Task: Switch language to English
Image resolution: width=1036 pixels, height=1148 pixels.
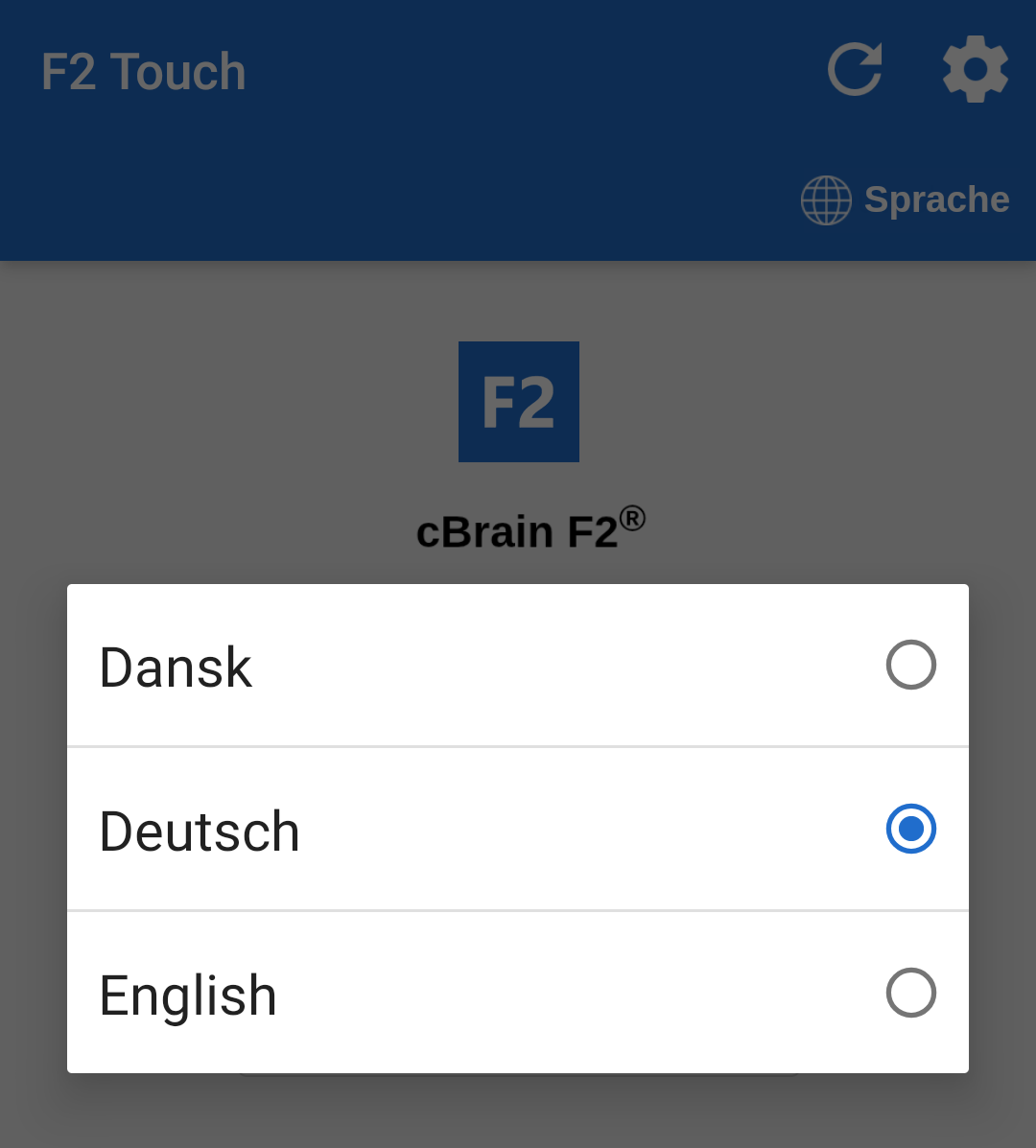Action: [x=518, y=993]
